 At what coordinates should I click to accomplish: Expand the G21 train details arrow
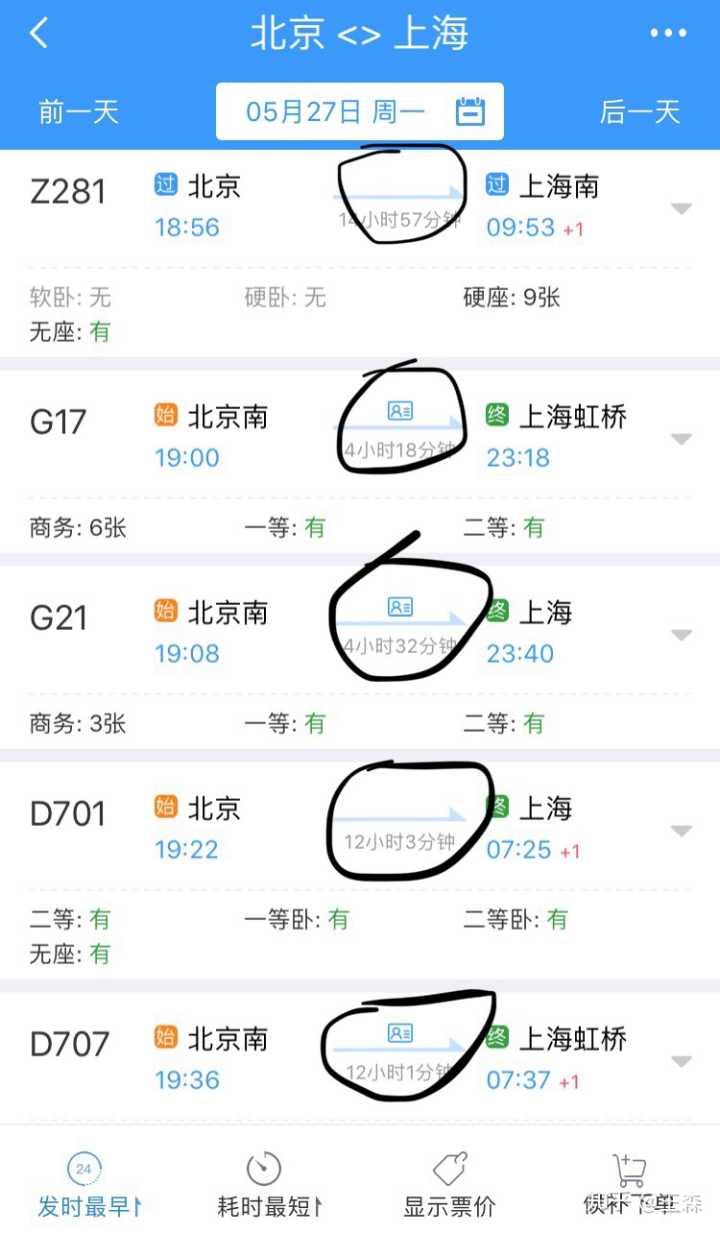coord(681,635)
